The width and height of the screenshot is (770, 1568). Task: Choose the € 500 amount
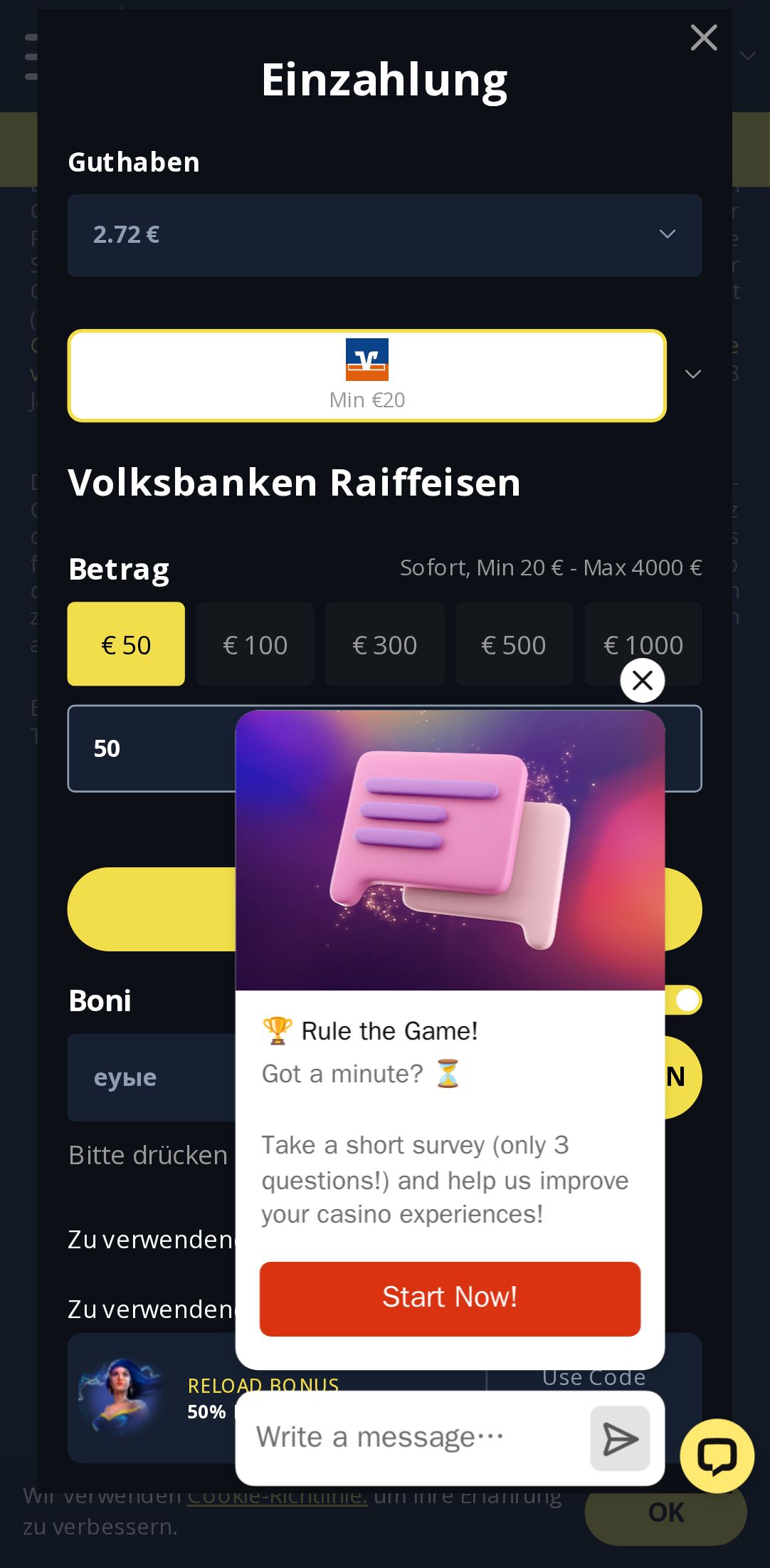click(514, 644)
